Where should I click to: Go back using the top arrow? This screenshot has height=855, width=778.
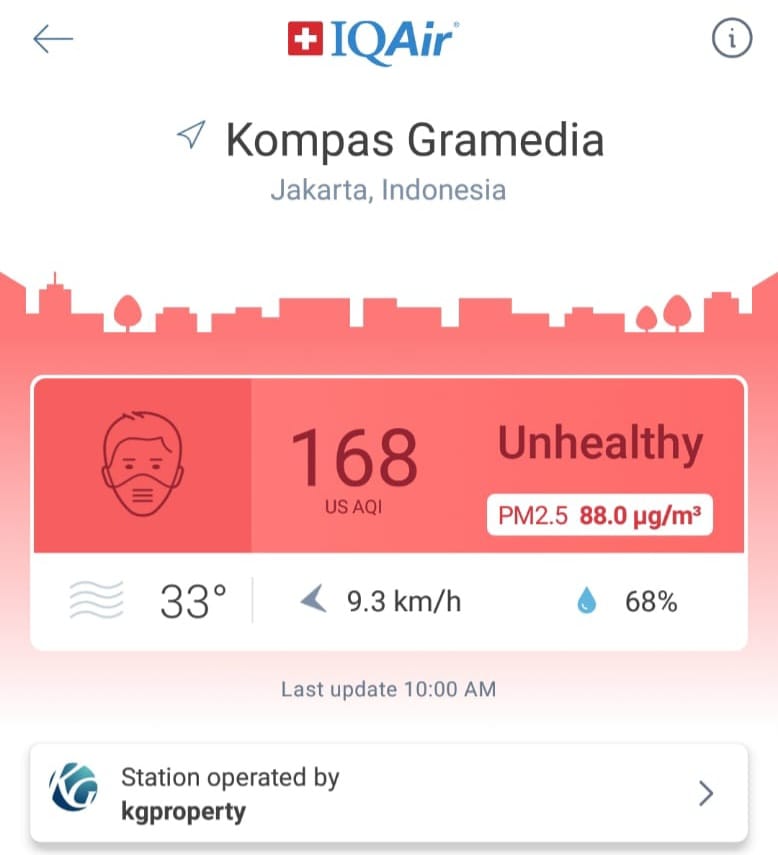click(x=53, y=39)
